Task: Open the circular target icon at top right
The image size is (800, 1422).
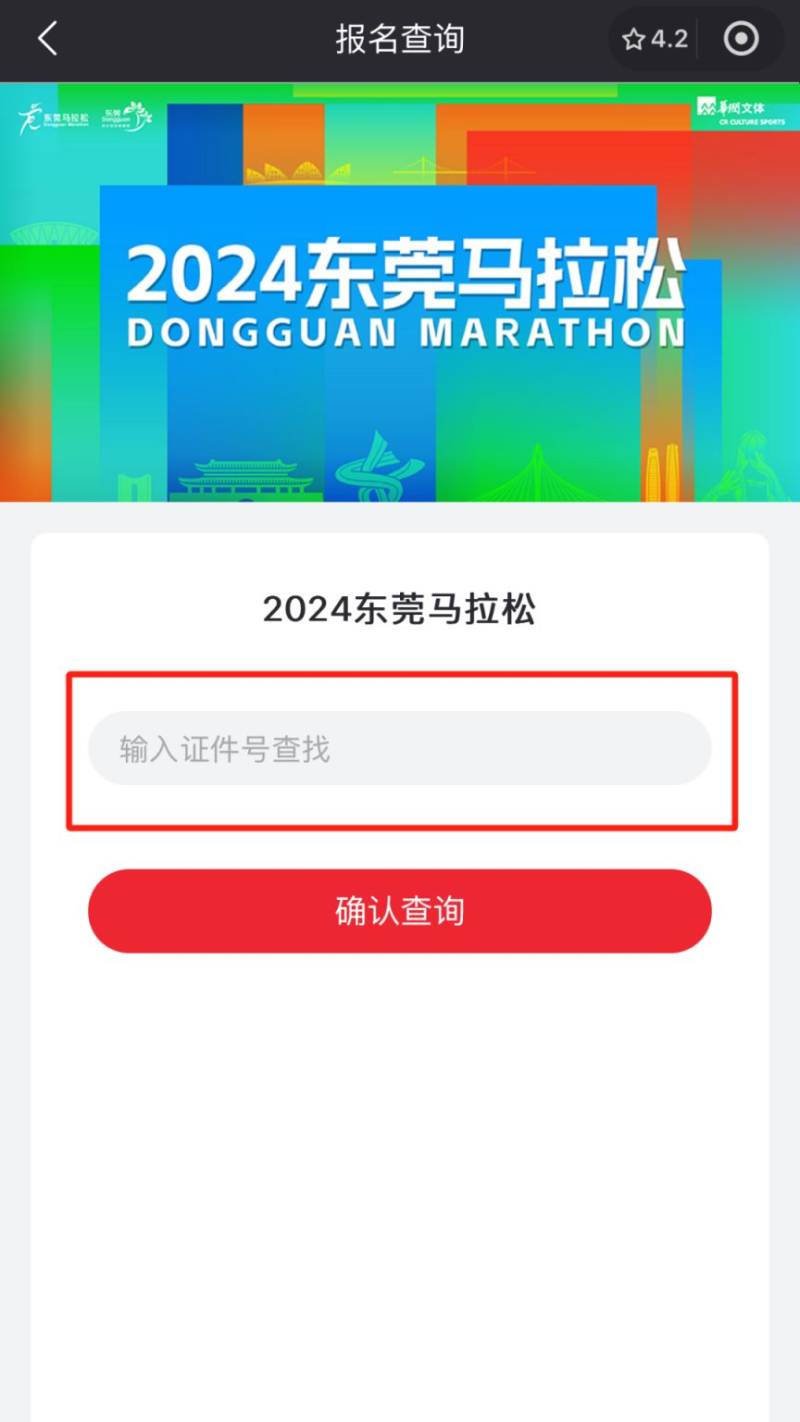Action: tap(741, 38)
